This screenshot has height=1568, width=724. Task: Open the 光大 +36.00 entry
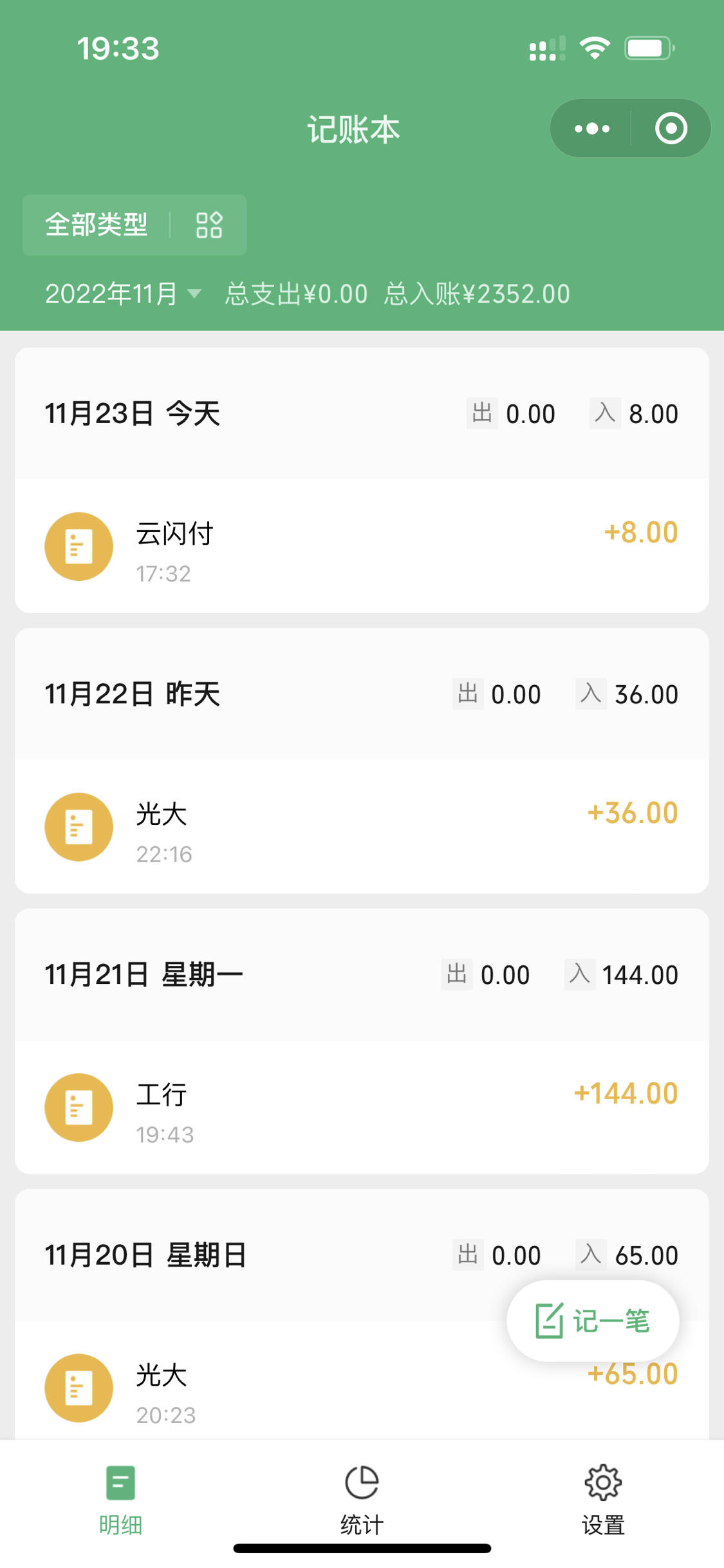coord(362,826)
